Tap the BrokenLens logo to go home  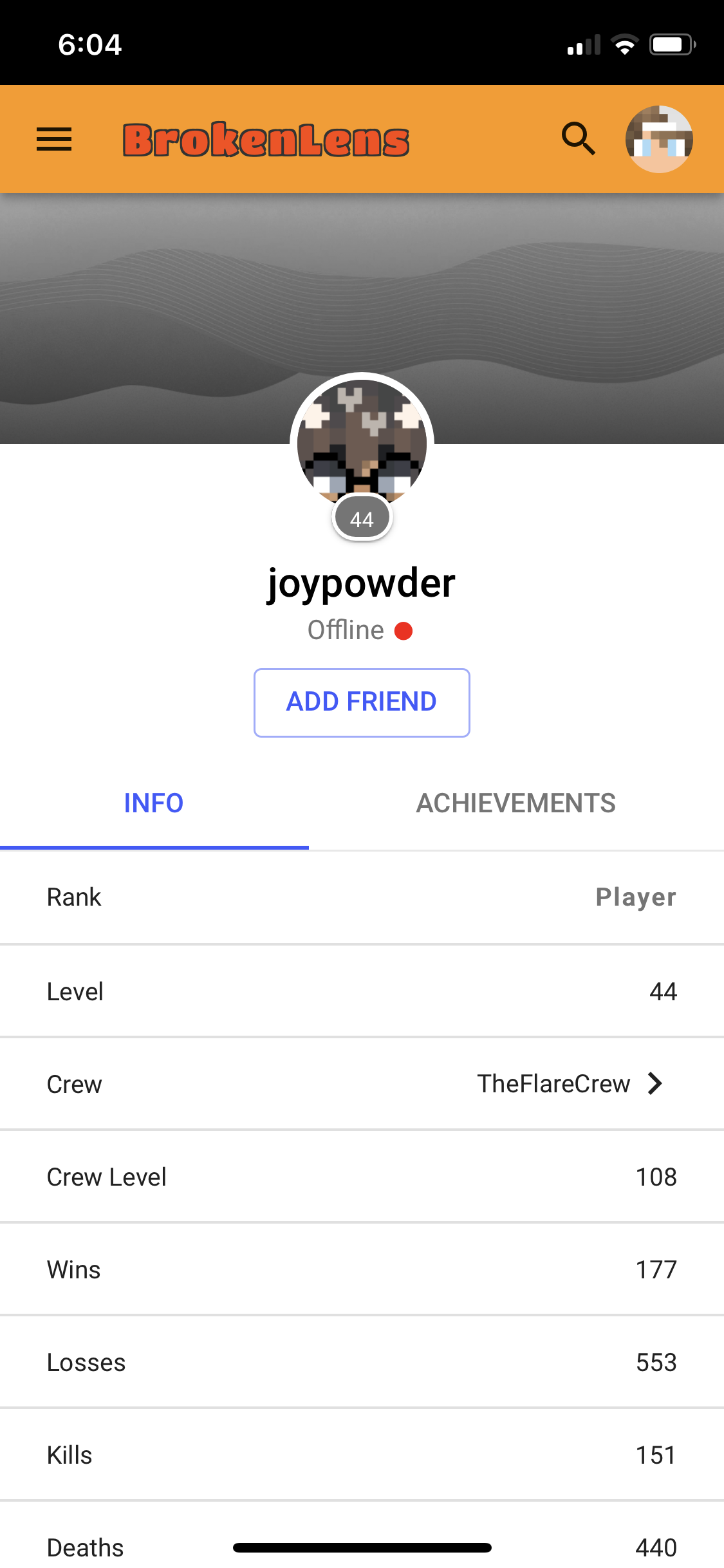coord(266,140)
